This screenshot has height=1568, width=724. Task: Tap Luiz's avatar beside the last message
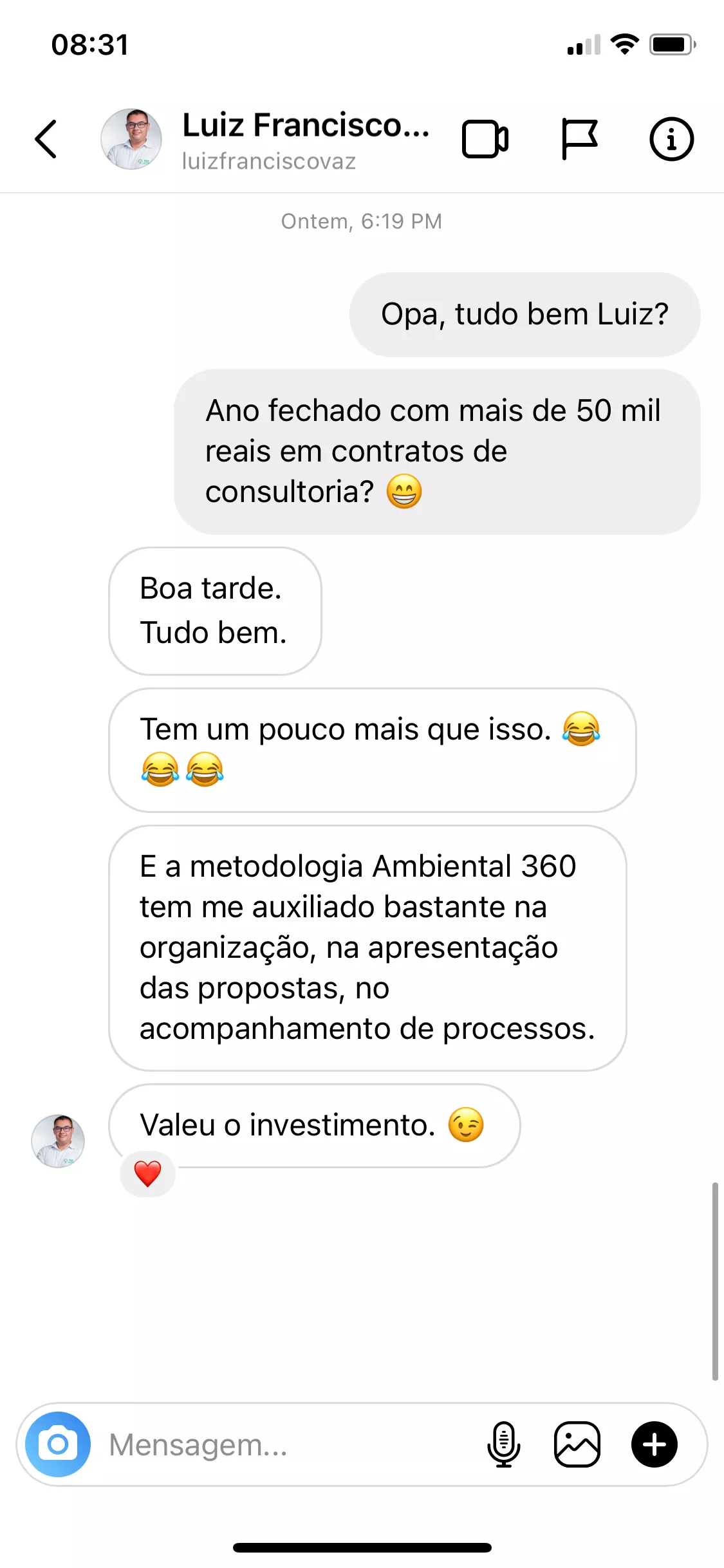coord(58,1141)
